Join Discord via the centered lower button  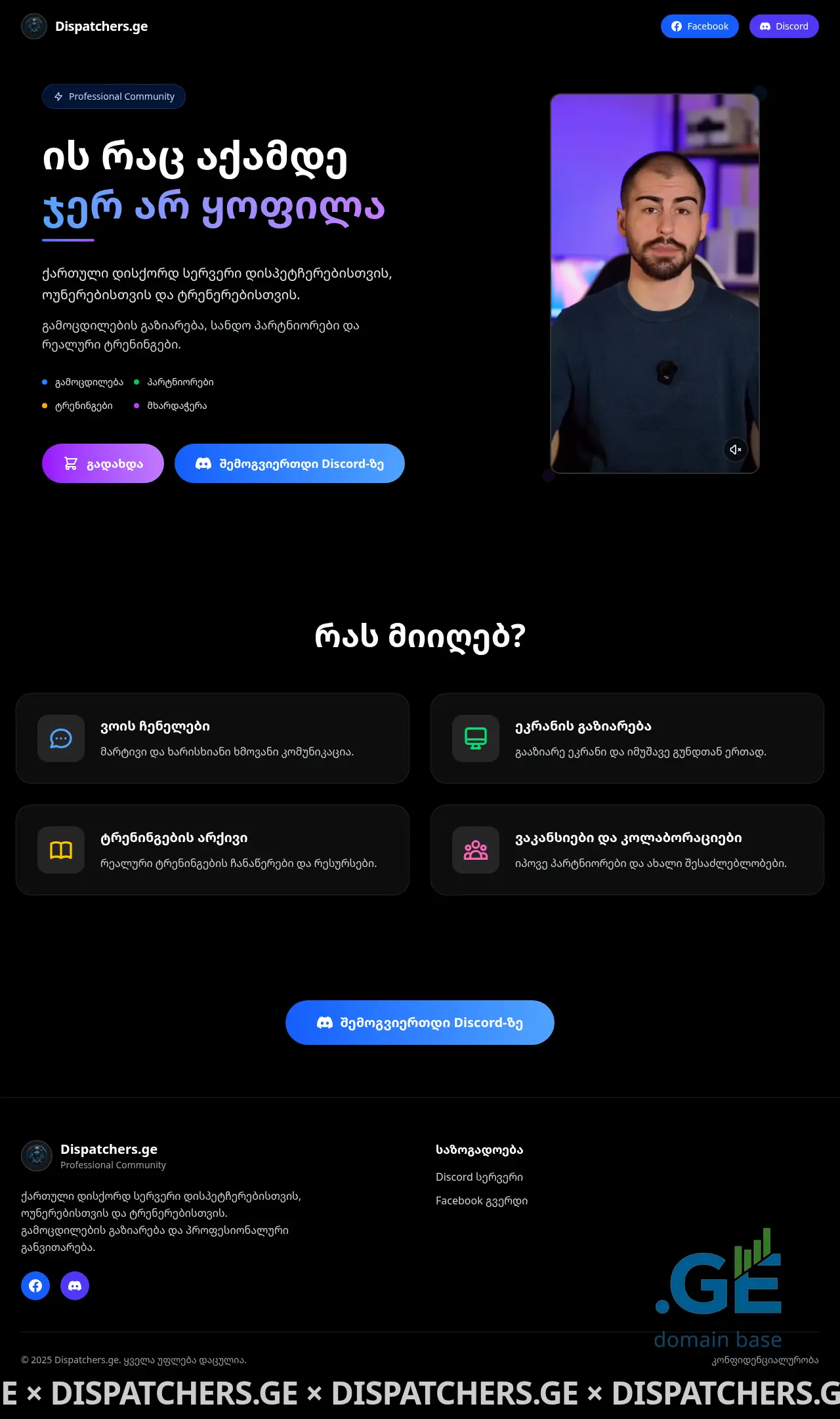point(420,1023)
